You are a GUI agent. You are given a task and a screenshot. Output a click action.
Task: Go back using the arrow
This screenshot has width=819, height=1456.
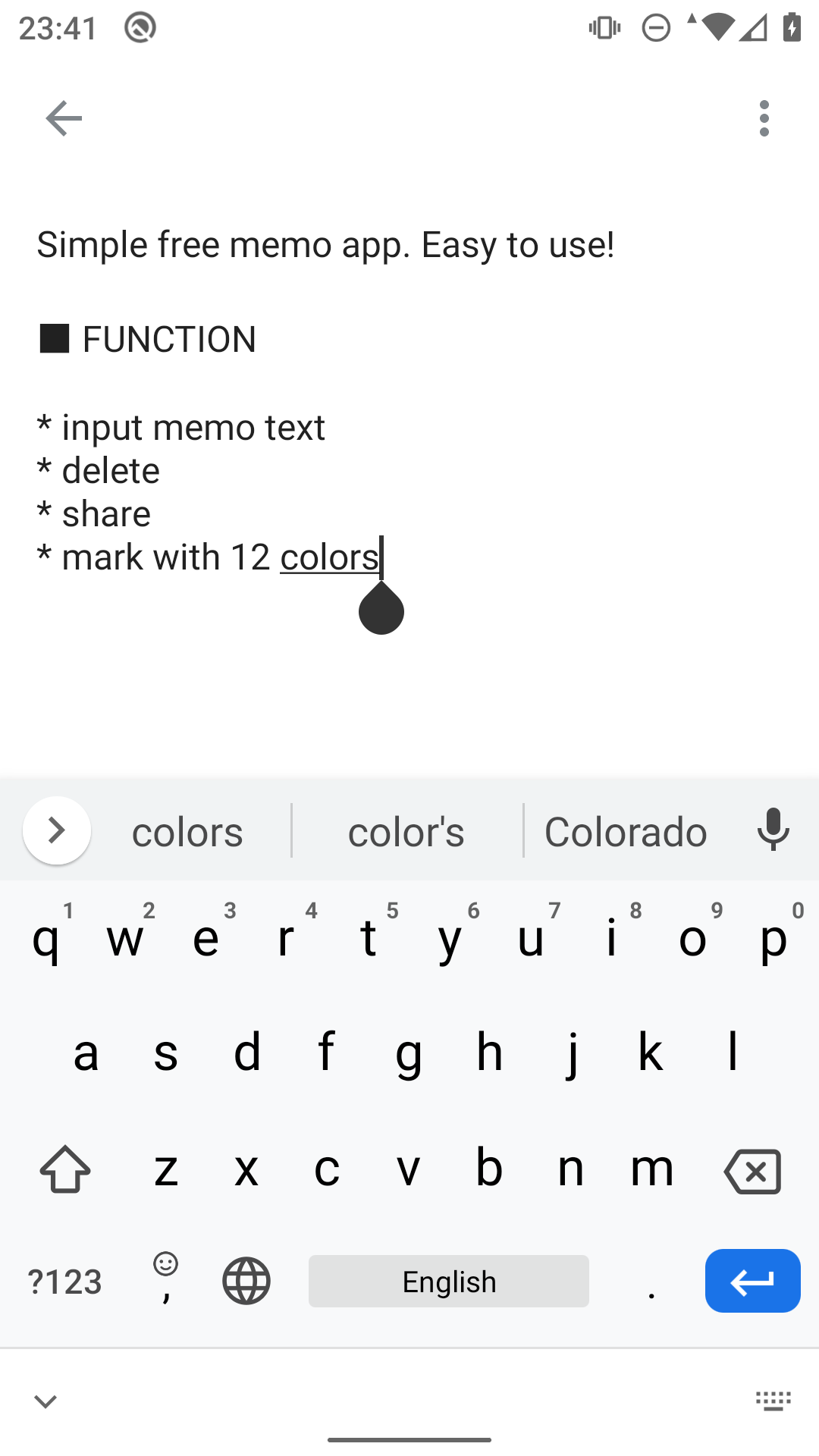click(64, 118)
